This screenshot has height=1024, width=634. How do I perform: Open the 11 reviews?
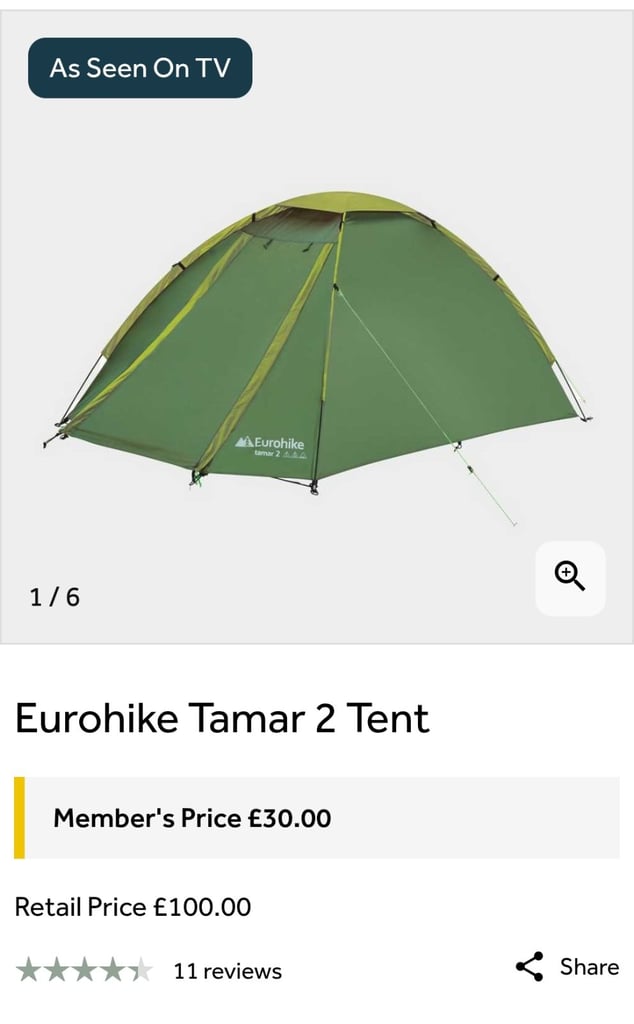[227, 971]
